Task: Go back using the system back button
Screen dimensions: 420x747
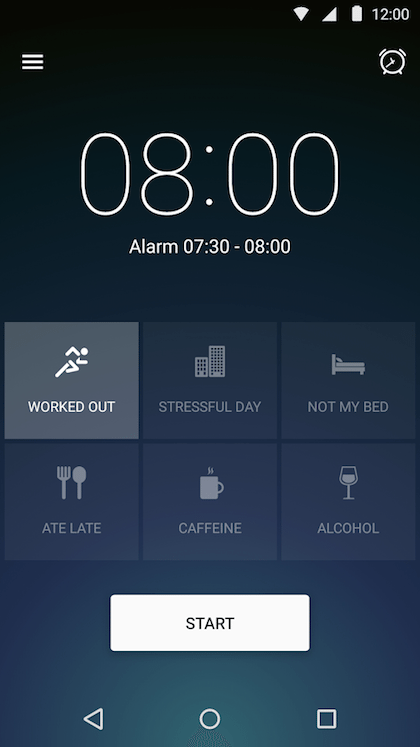Action: 93,718
